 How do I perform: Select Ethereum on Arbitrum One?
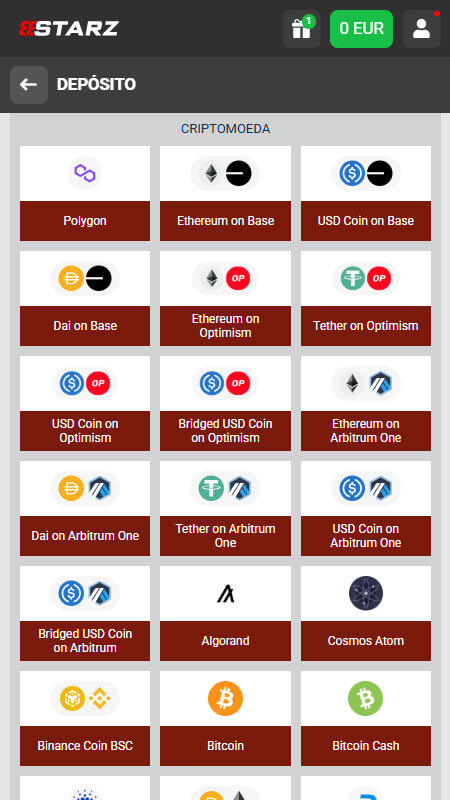pyautogui.click(x=366, y=404)
